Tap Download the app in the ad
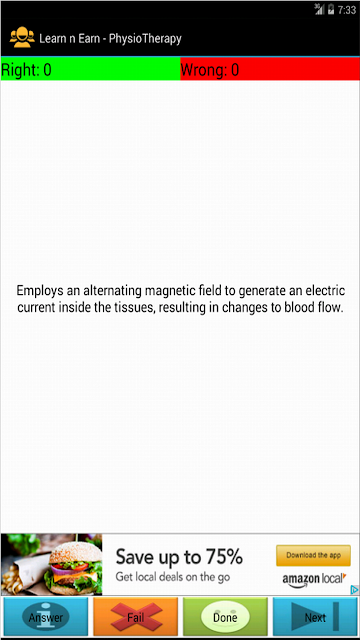 pos(313,555)
